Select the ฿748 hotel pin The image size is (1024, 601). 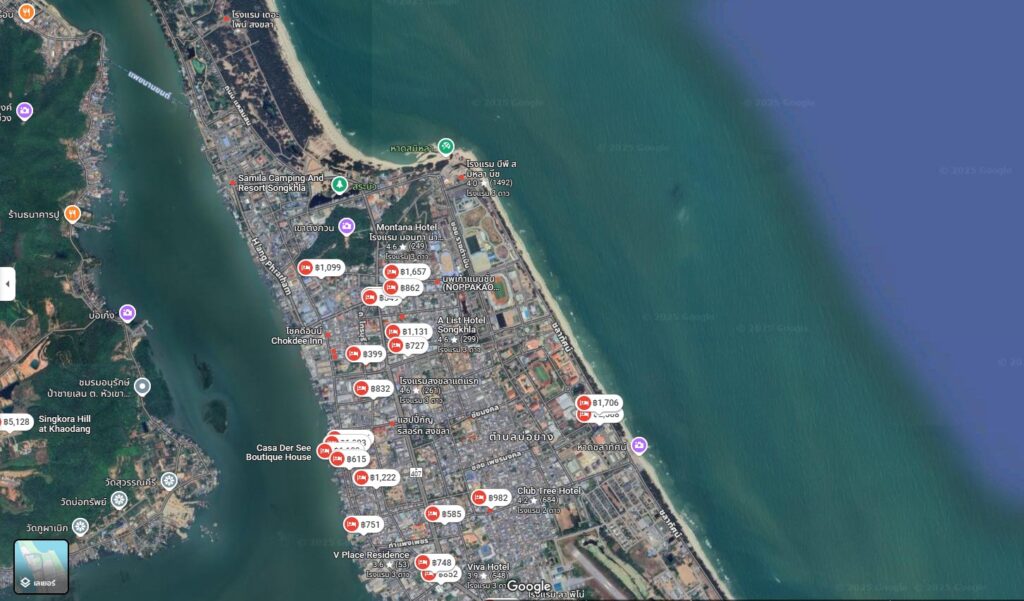[x=435, y=563]
